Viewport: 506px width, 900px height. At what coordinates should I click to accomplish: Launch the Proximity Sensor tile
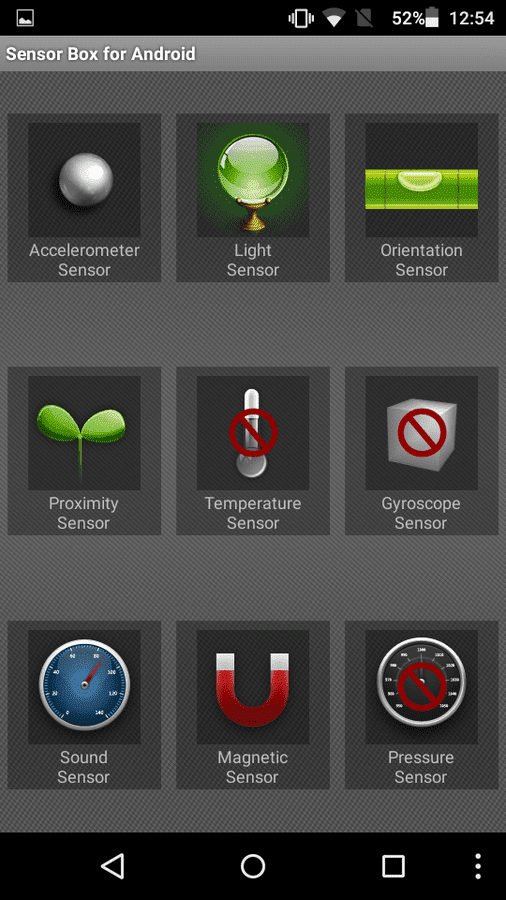pyautogui.click(x=84, y=451)
